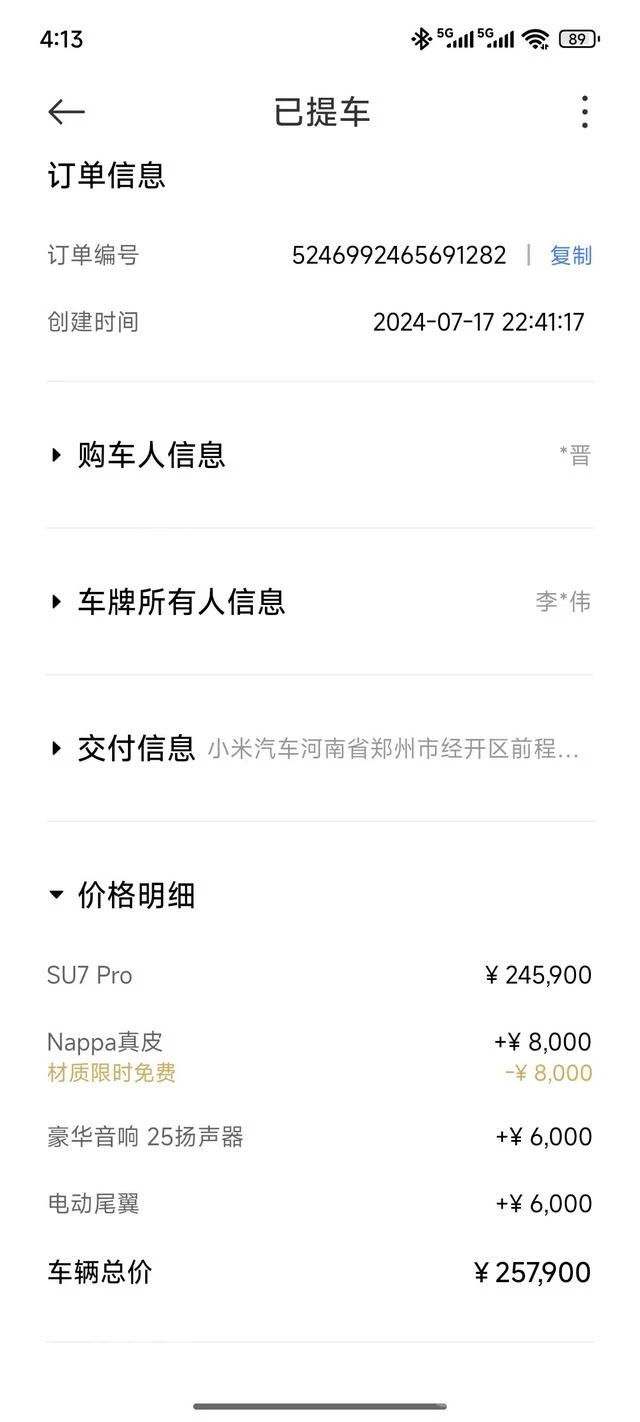Expand the 交付信息 section

(320, 749)
